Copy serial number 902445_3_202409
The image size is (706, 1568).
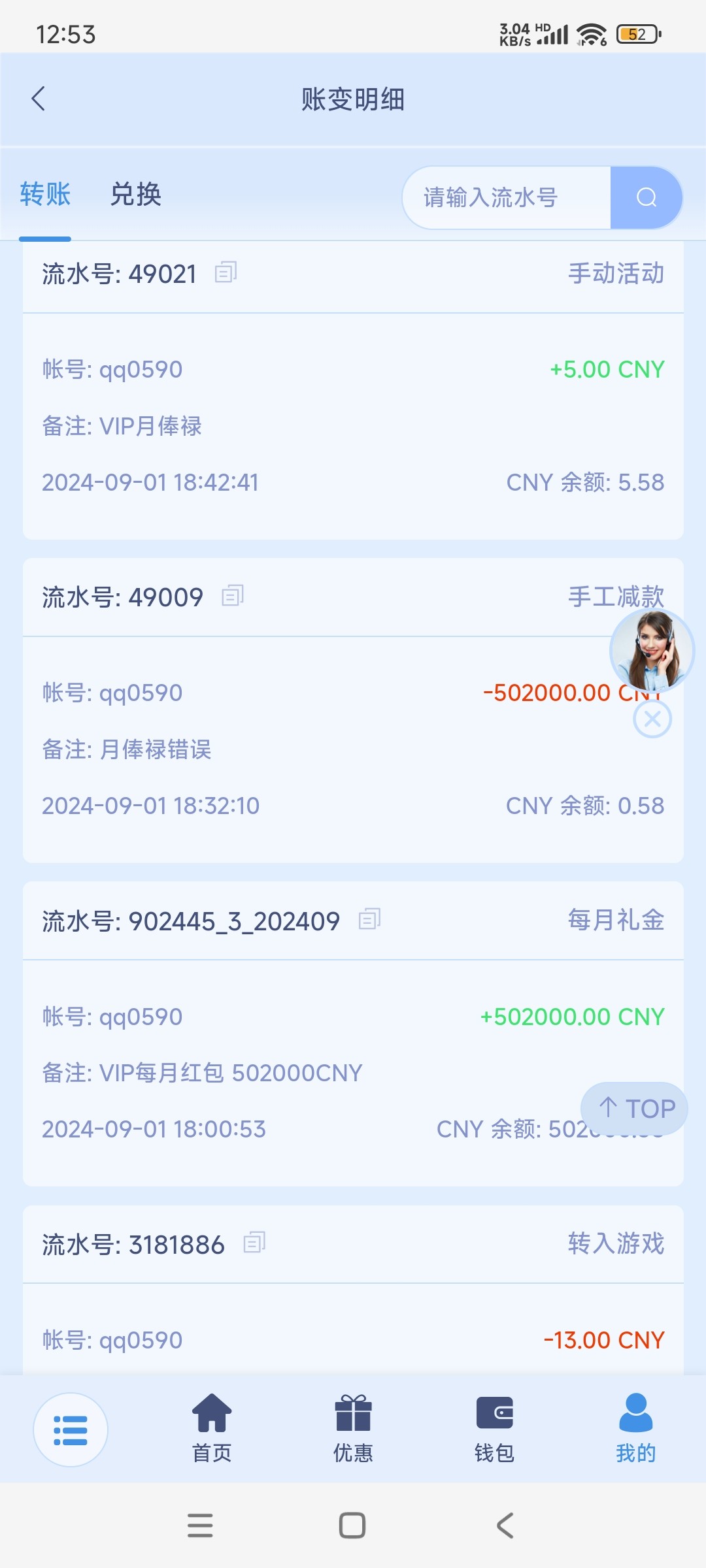[369, 919]
